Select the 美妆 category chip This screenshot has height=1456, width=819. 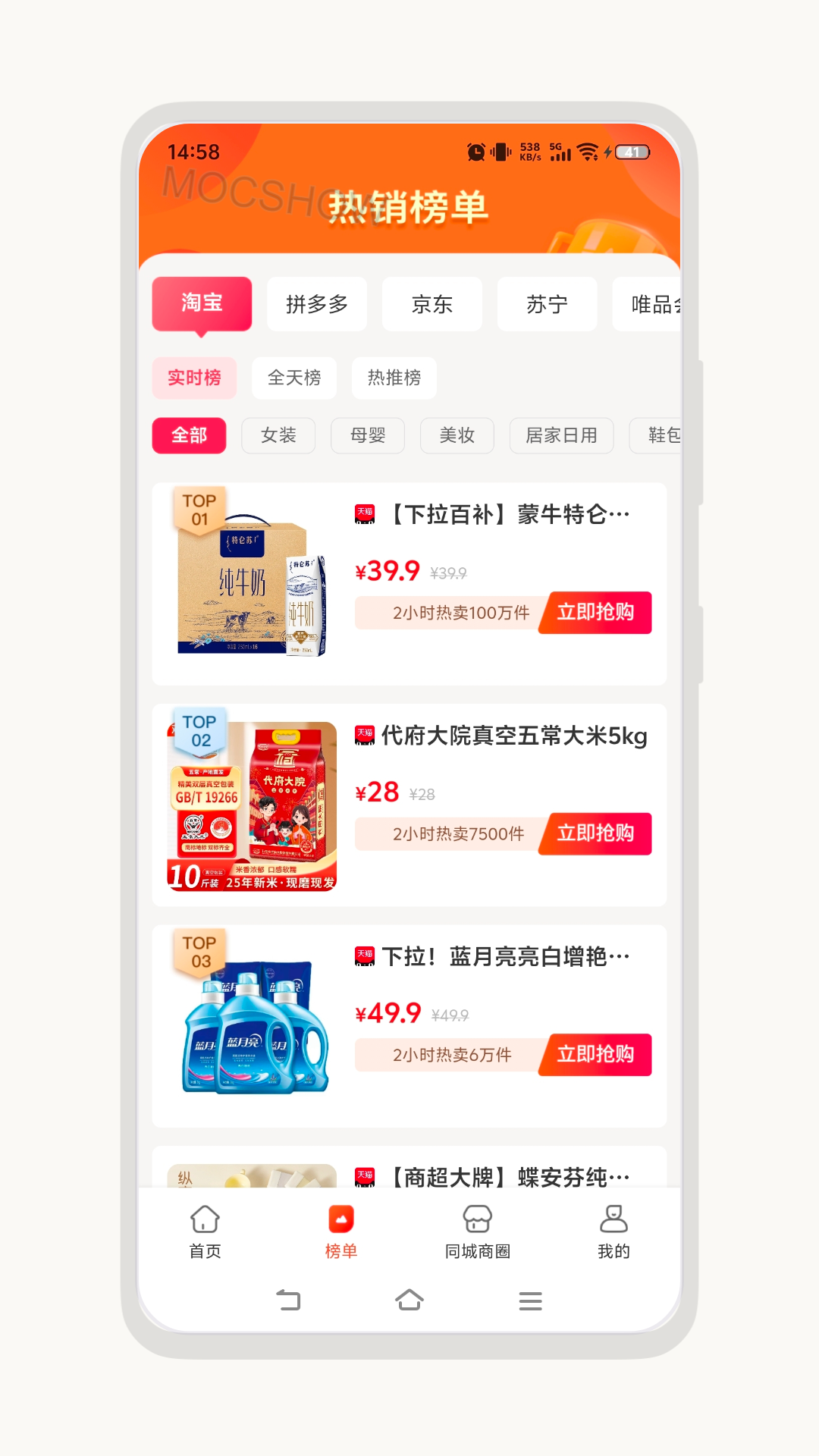pyautogui.click(x=457, y=435)
